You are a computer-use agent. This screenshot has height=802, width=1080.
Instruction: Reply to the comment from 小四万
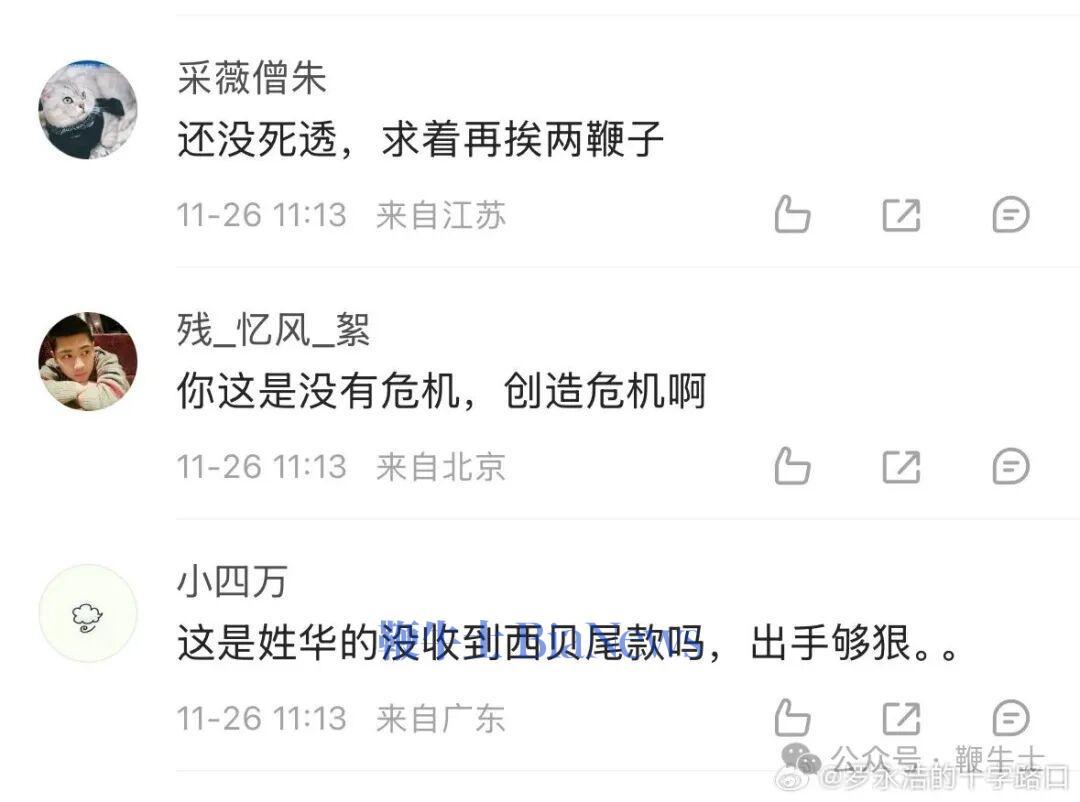(1010, 717)
